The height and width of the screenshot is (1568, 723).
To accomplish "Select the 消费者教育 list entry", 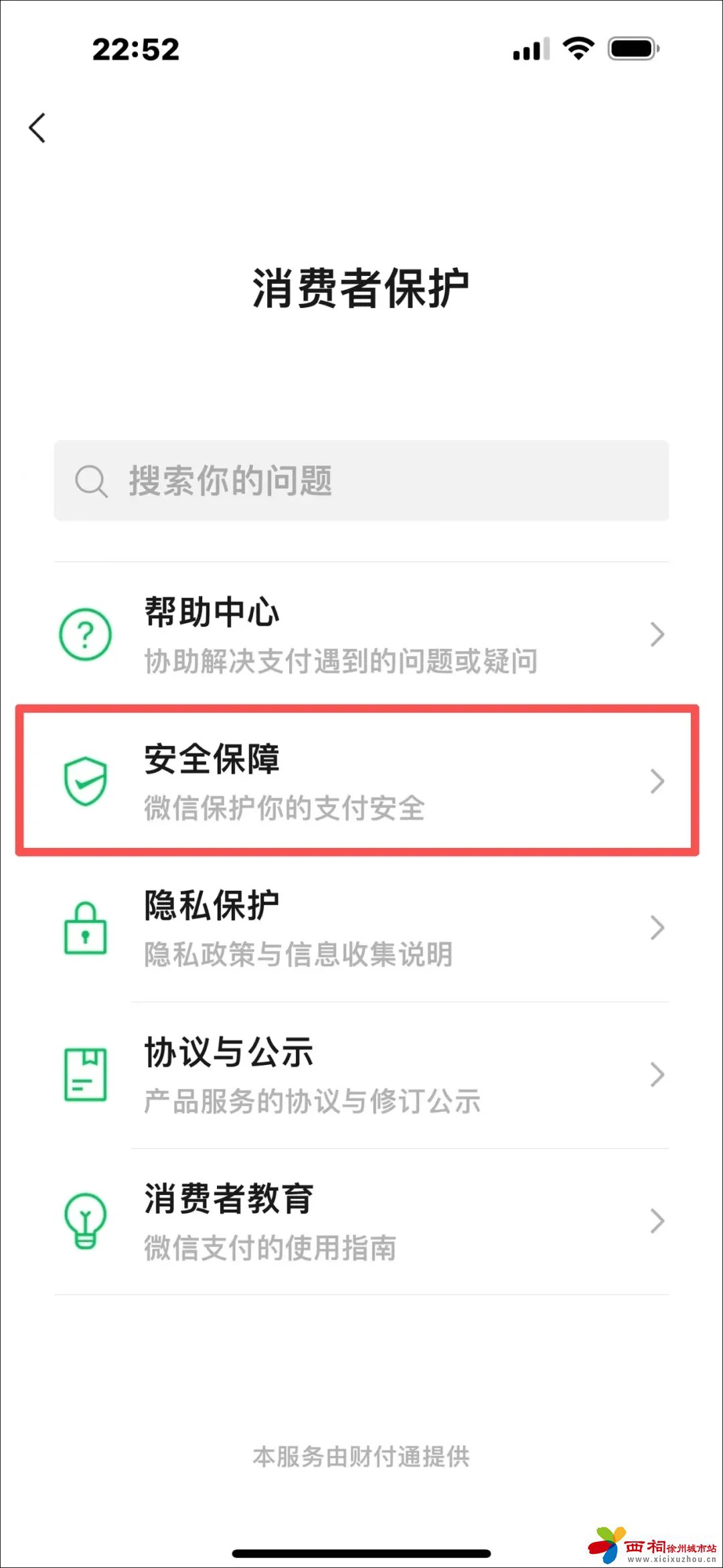I will (x=361, y=1222).
